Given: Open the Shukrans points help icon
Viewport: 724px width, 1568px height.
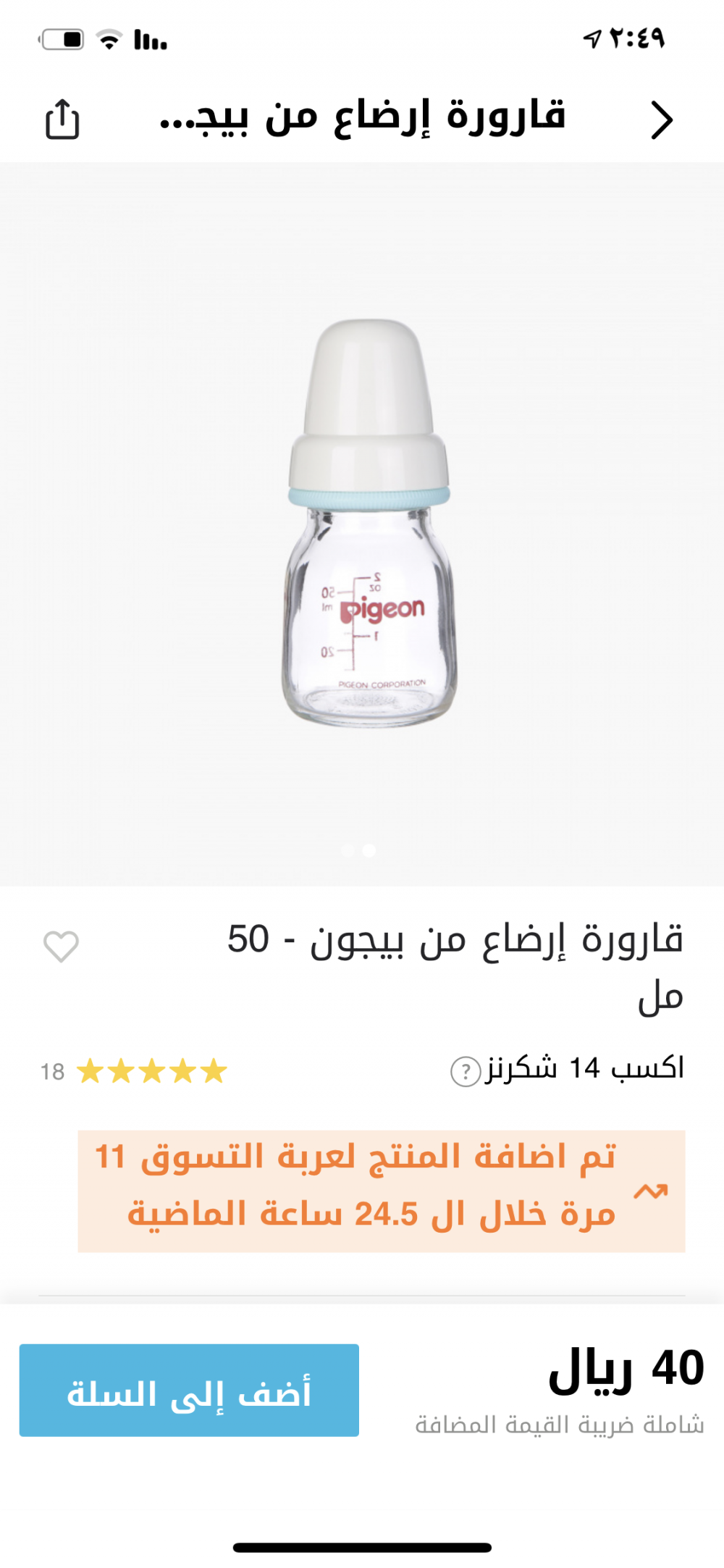Looking at the screenshot, I should (x=466, y=1071).
